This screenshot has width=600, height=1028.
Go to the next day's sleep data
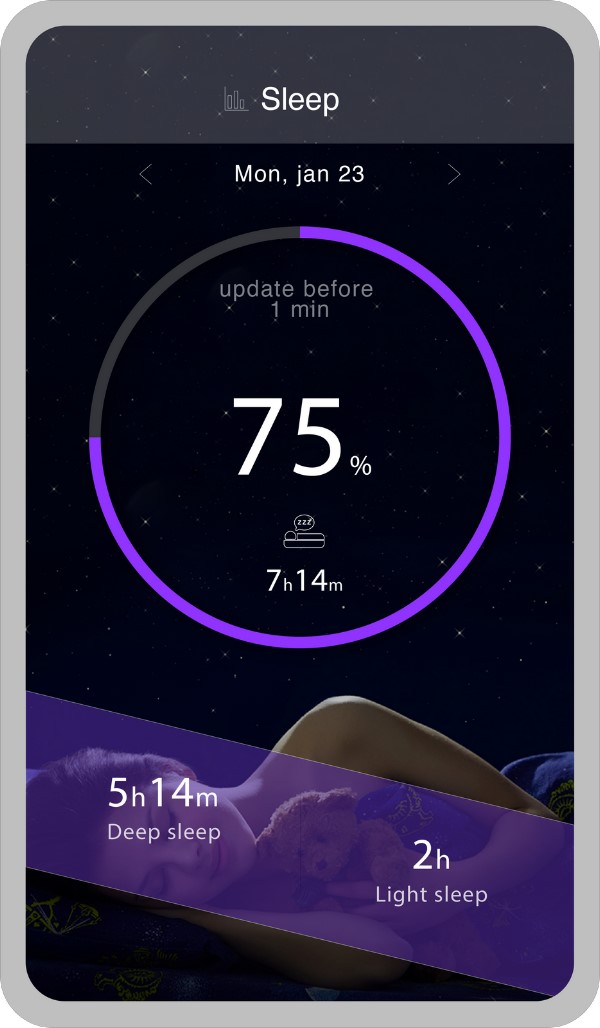[x=454, y=175]
